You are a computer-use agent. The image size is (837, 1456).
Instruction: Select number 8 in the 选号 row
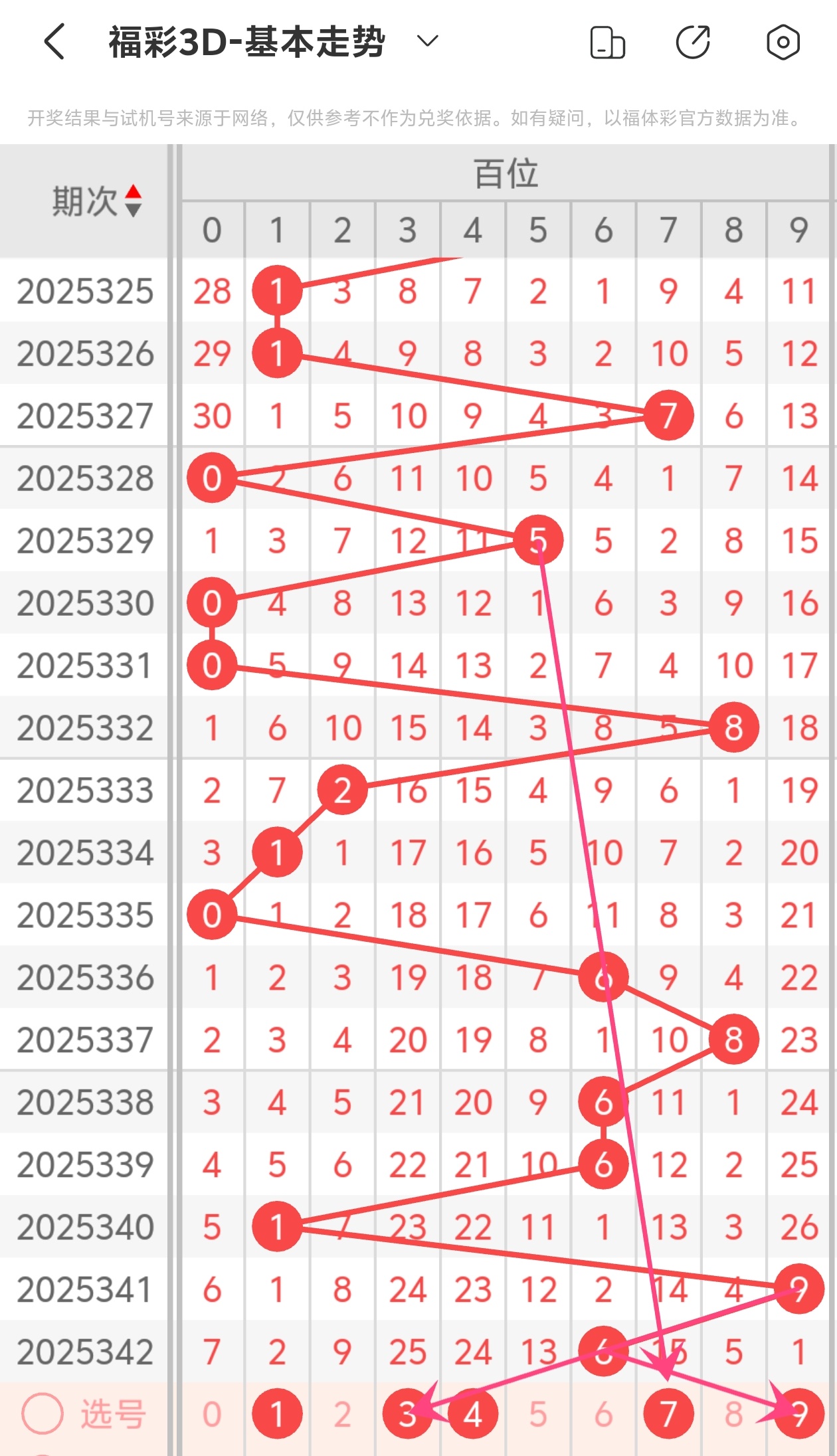(733, 1414)
